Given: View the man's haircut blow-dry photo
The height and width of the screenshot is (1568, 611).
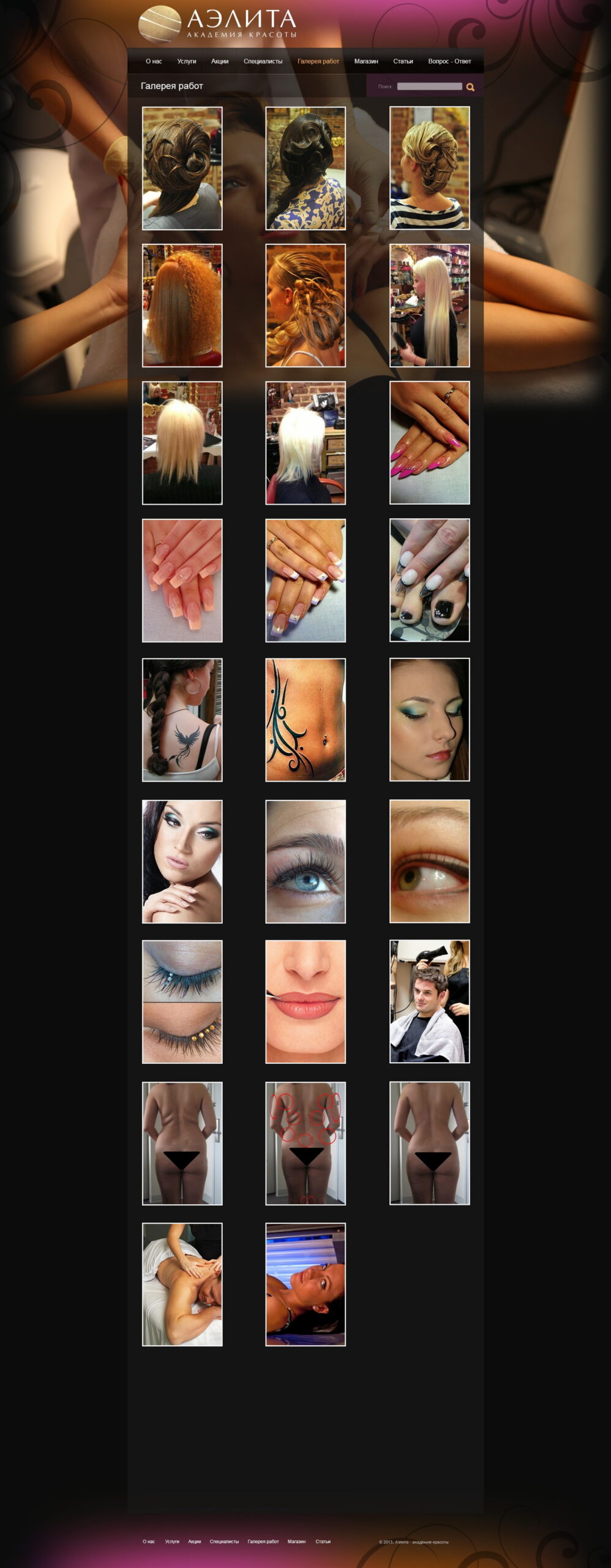Looking at the screenshot, I should [429, 1001].
